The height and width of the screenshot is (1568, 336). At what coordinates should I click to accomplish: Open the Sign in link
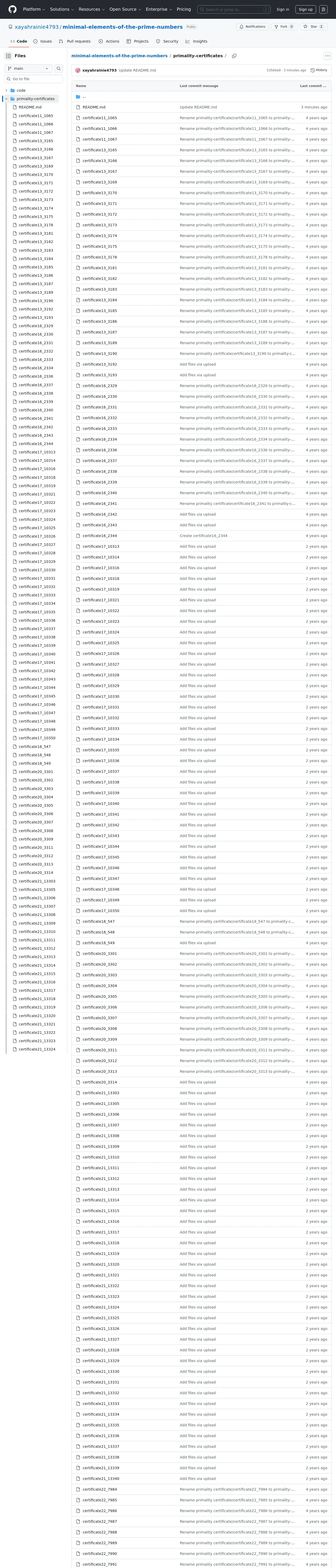pyautogui.click(x=283, y=9)
